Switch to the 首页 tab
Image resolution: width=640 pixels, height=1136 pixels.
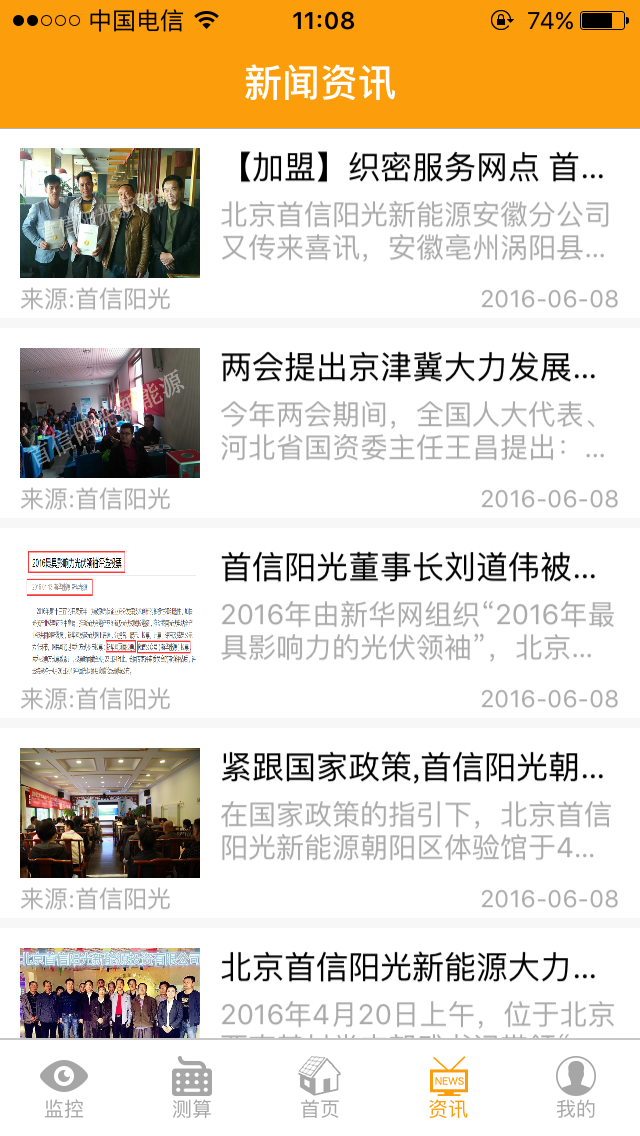pyautogui.click(x=320, y=1088)
